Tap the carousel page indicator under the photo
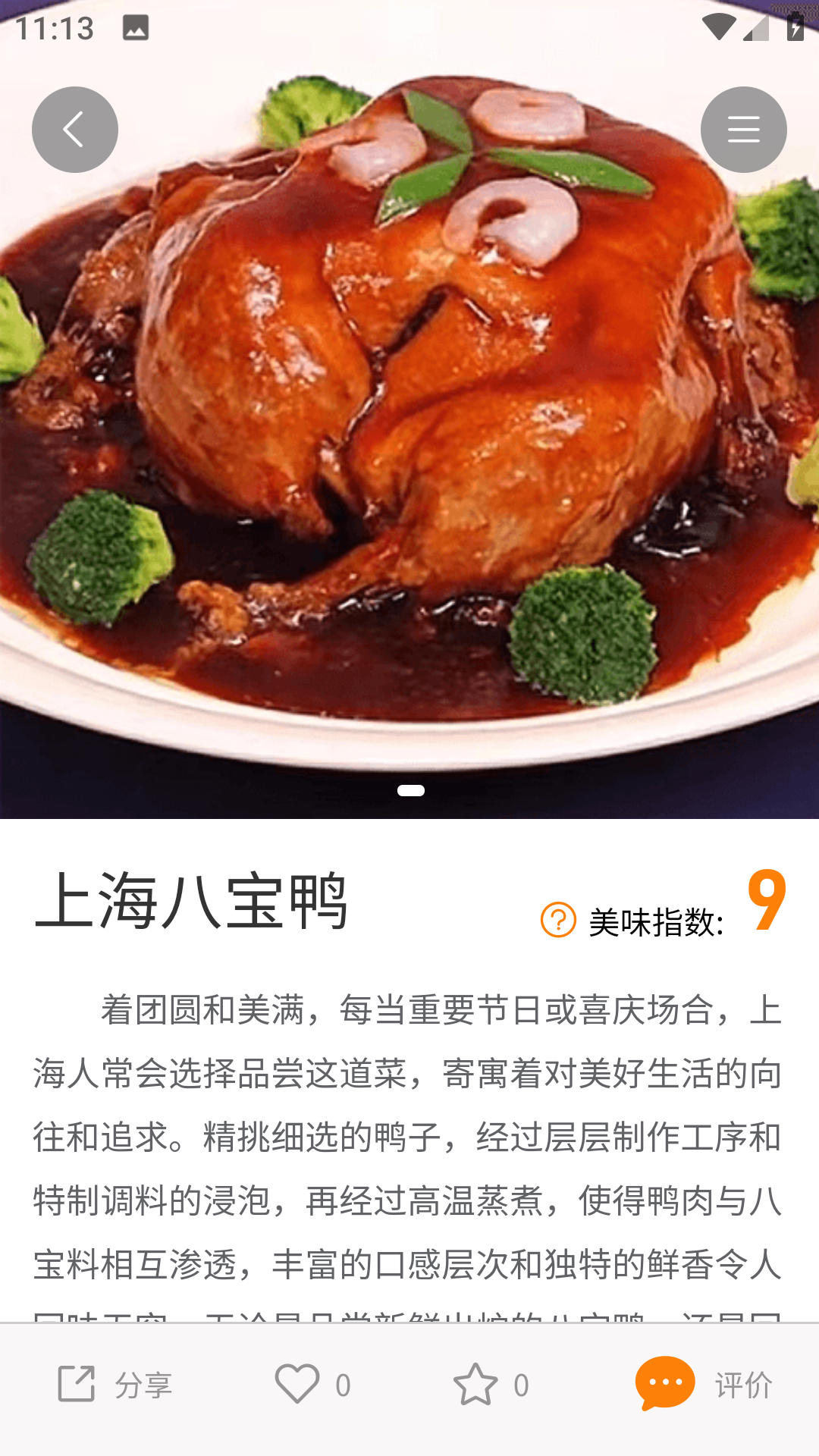This screenshot has height=1456, width=819. pos(409,791)
